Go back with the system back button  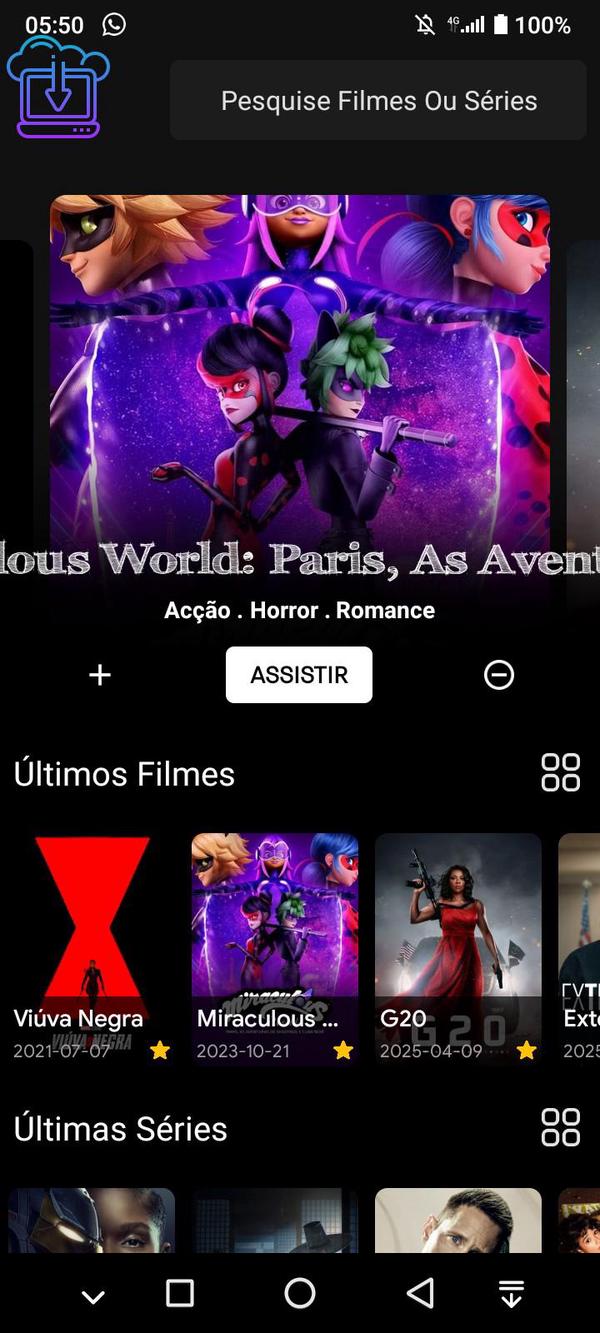[421, 1293]
